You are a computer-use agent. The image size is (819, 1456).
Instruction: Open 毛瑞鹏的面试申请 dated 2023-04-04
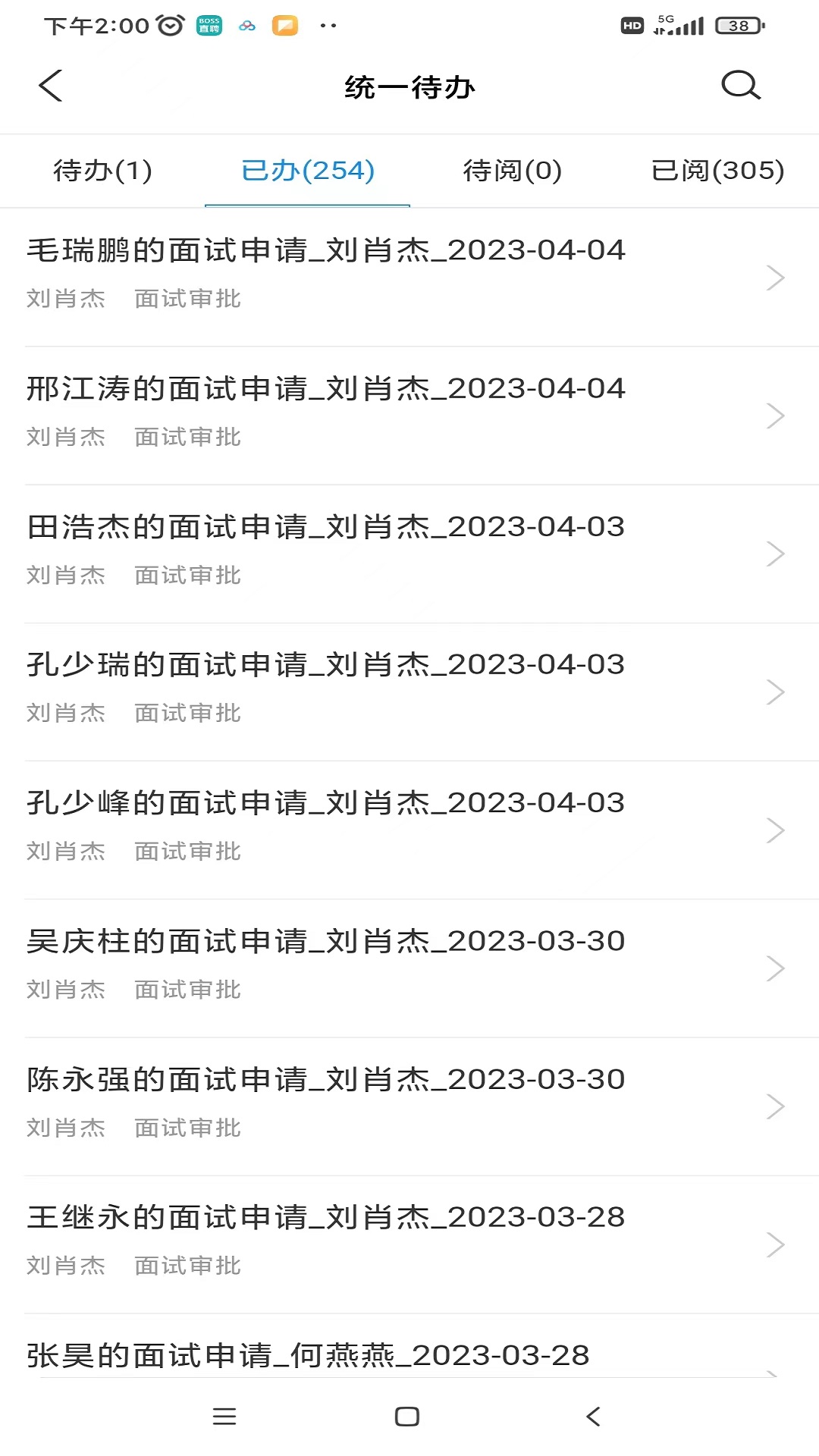[x=409, y=278]
